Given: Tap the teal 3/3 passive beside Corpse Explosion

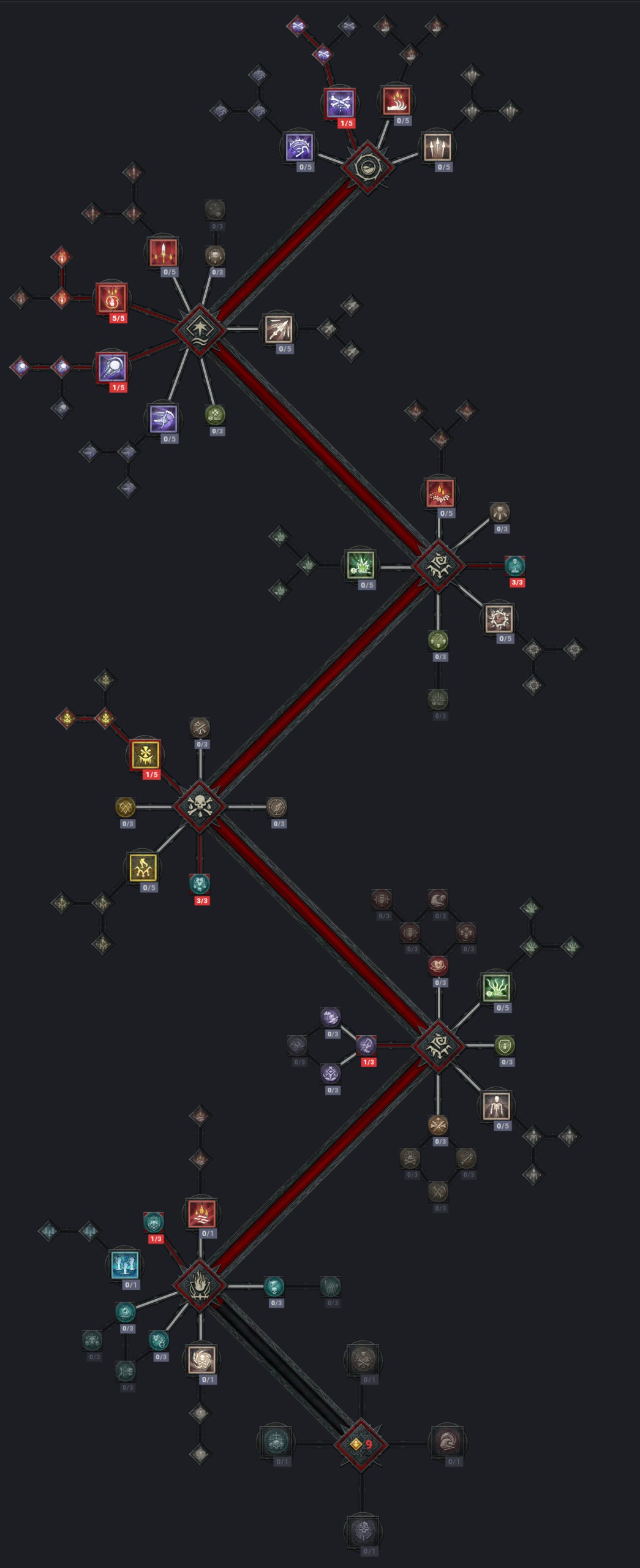Looking at the screenshot, I should tap(516, 565).
